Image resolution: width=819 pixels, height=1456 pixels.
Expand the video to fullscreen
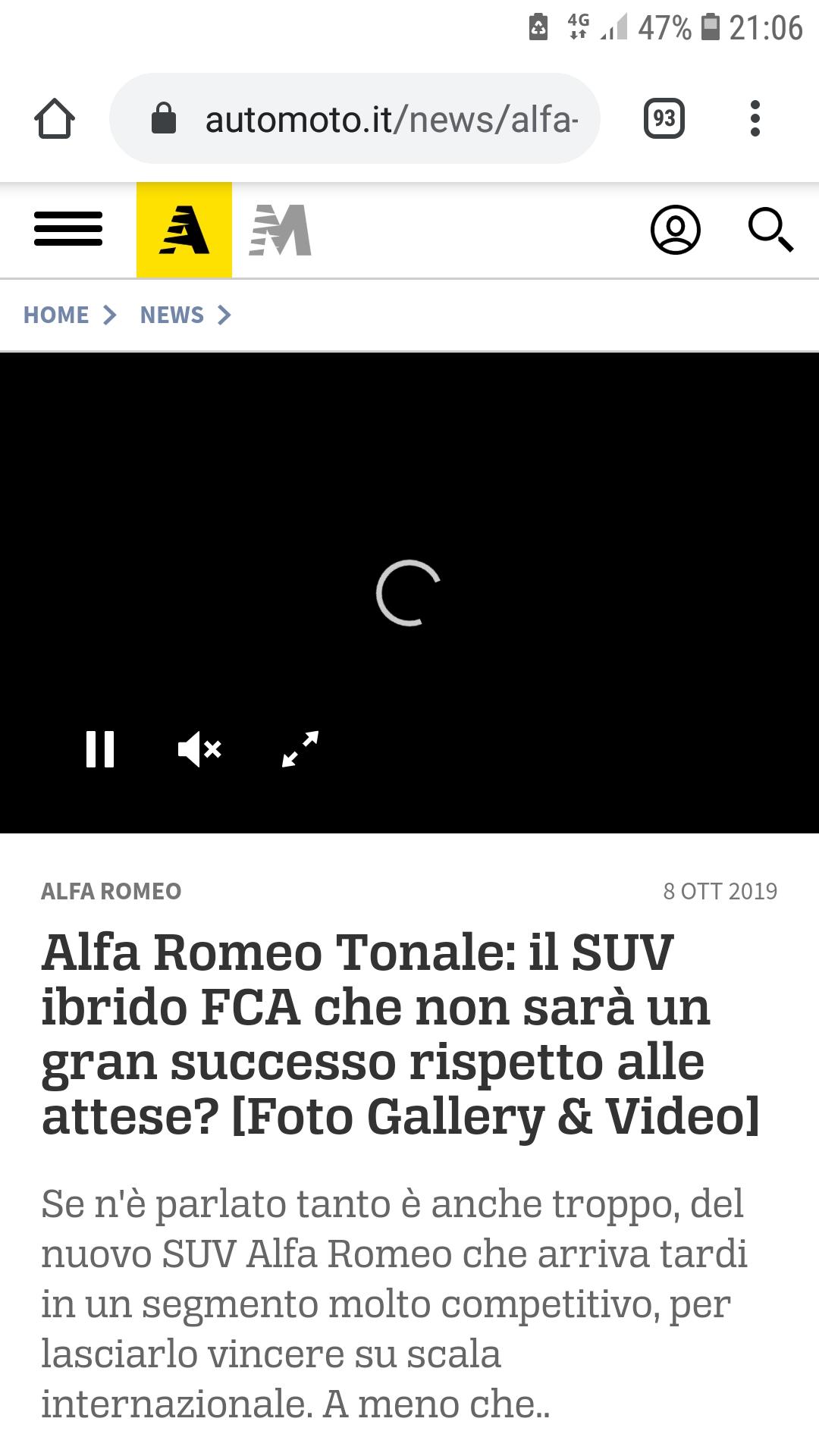tap(300, 749)
